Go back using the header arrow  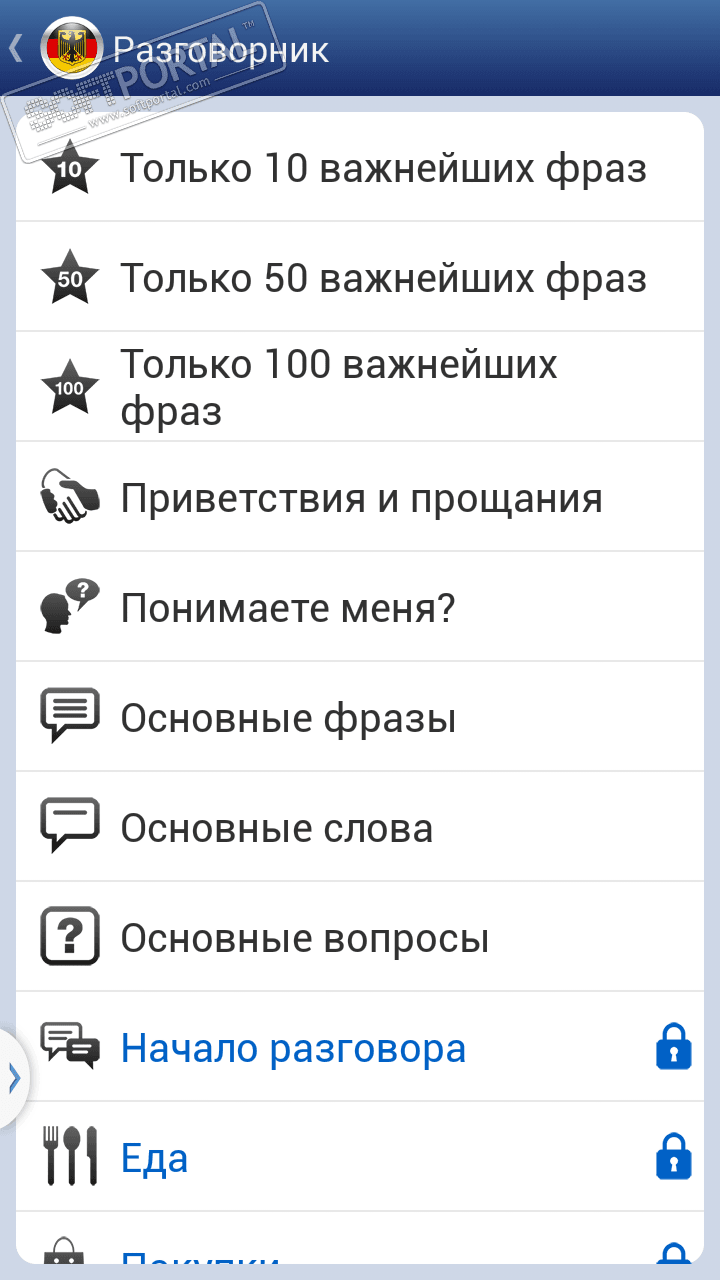pos(16,48)
